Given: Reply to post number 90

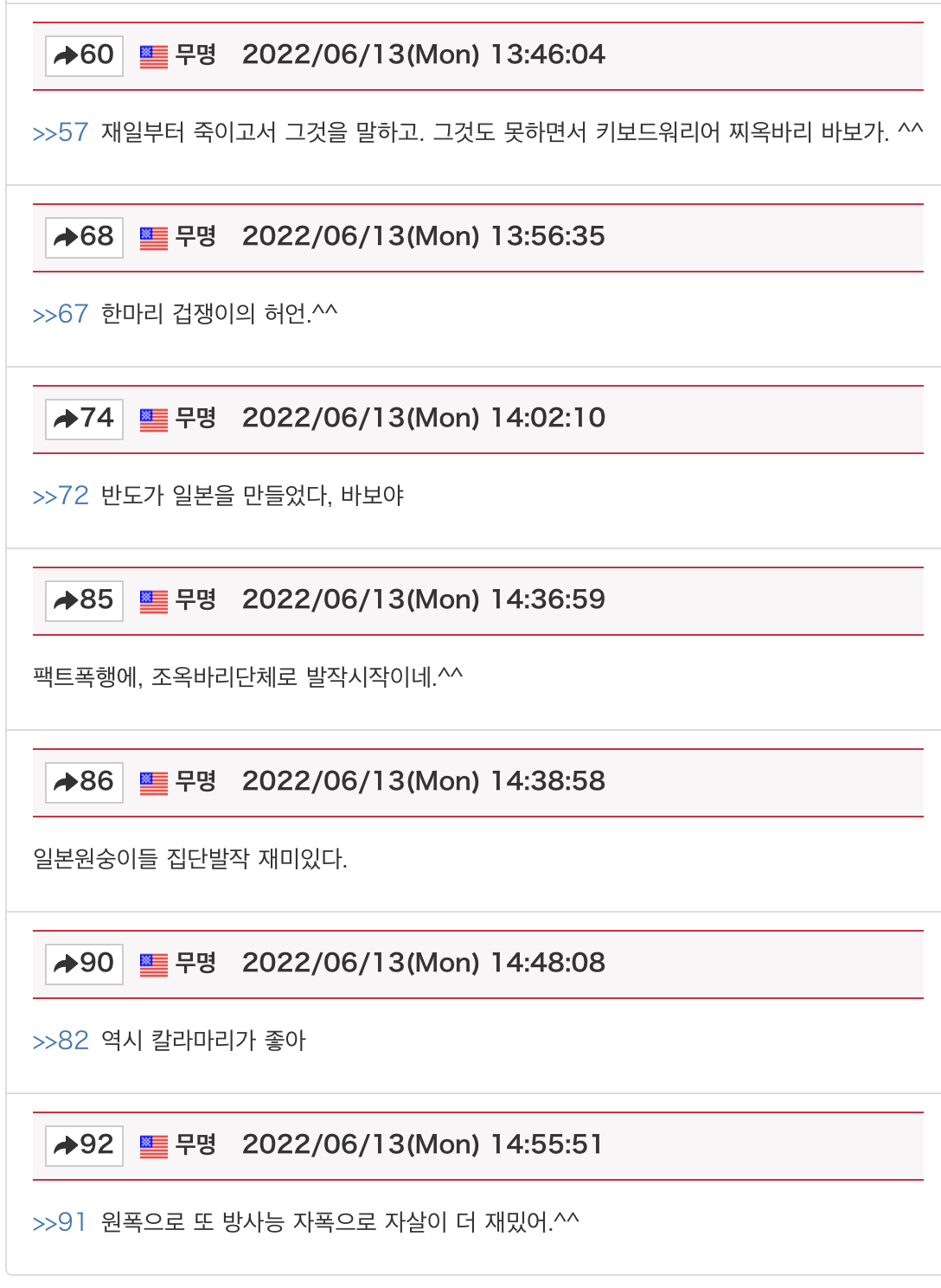Looking at the screenshot, I should pyautogui.click(x=84, y=964).
